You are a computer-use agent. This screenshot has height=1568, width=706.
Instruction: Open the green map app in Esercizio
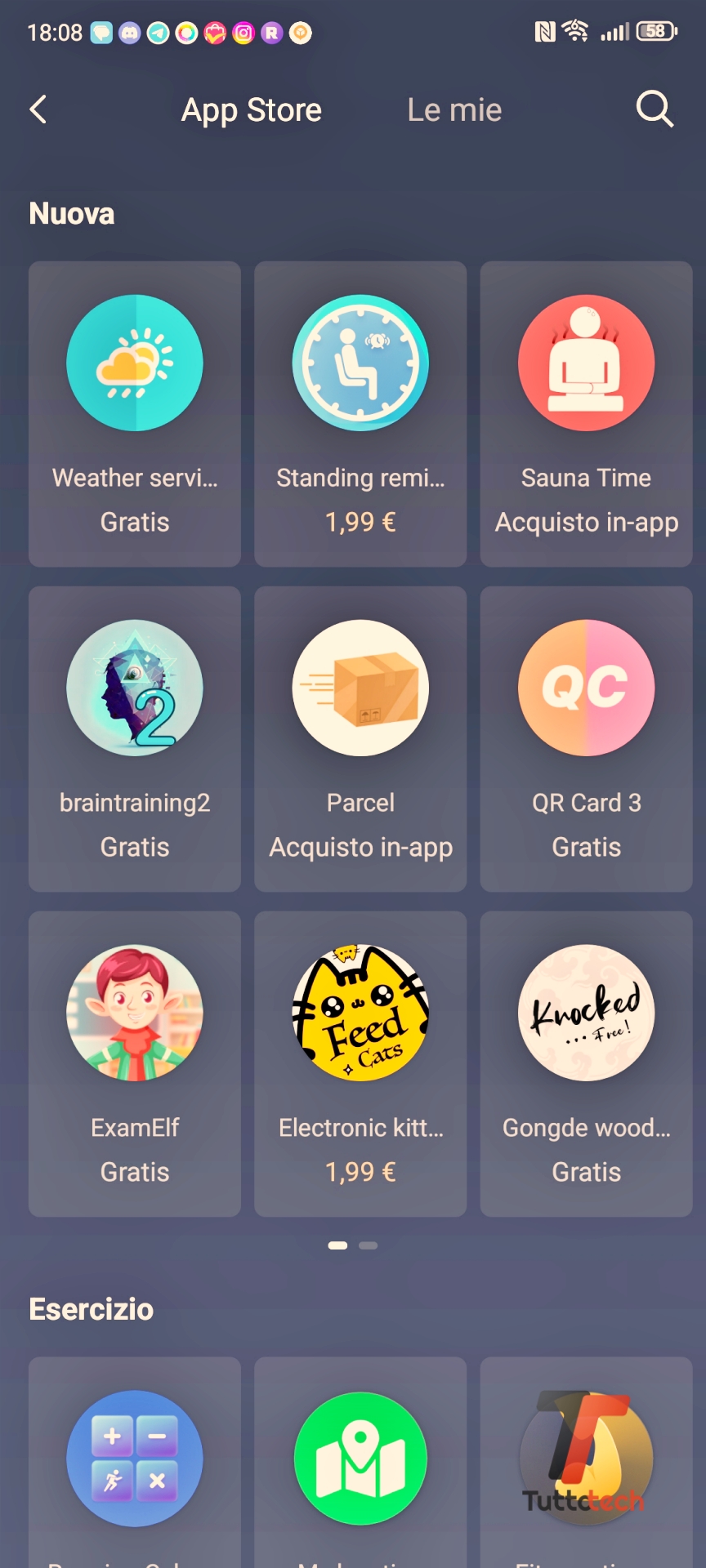(x=360, y=1460)
